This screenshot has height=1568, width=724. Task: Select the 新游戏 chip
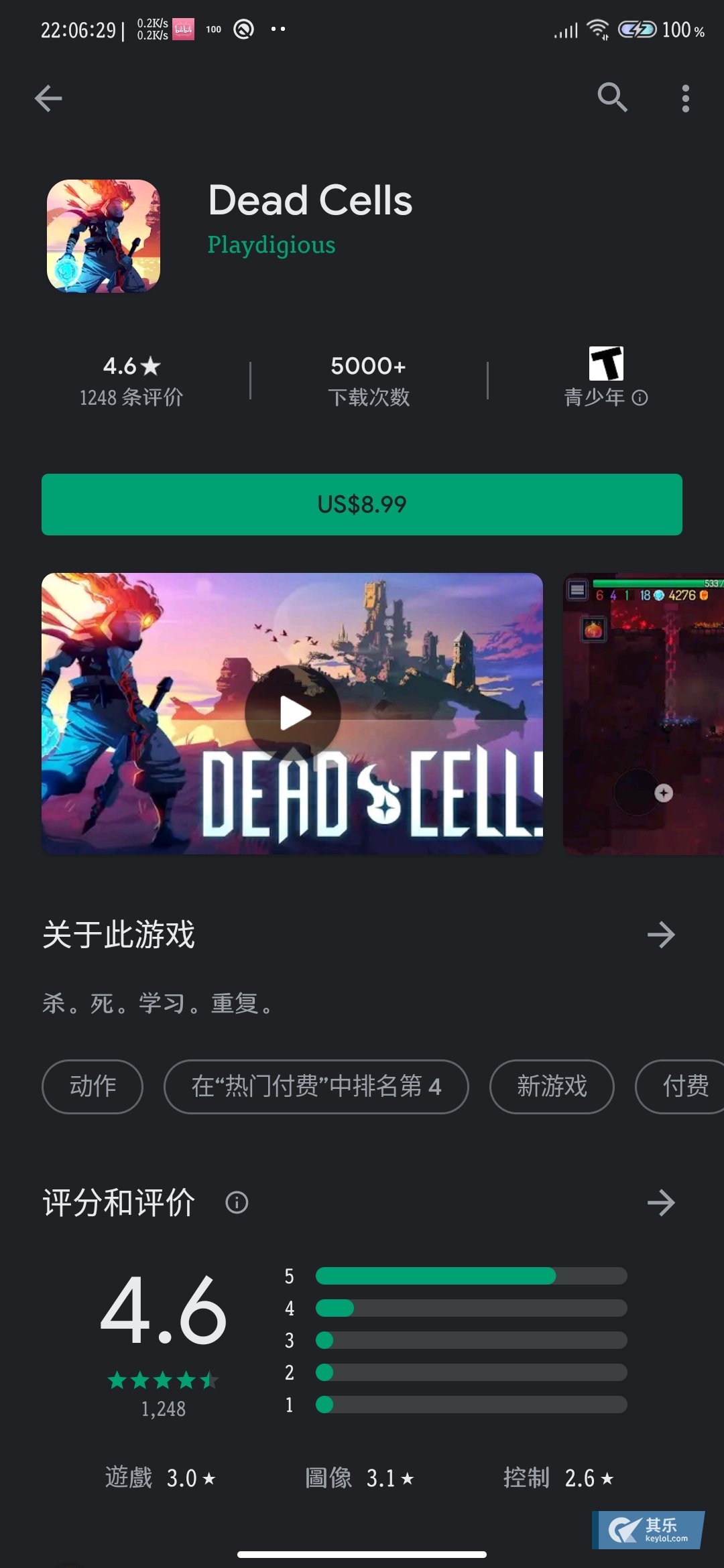tap(552, 1086)
